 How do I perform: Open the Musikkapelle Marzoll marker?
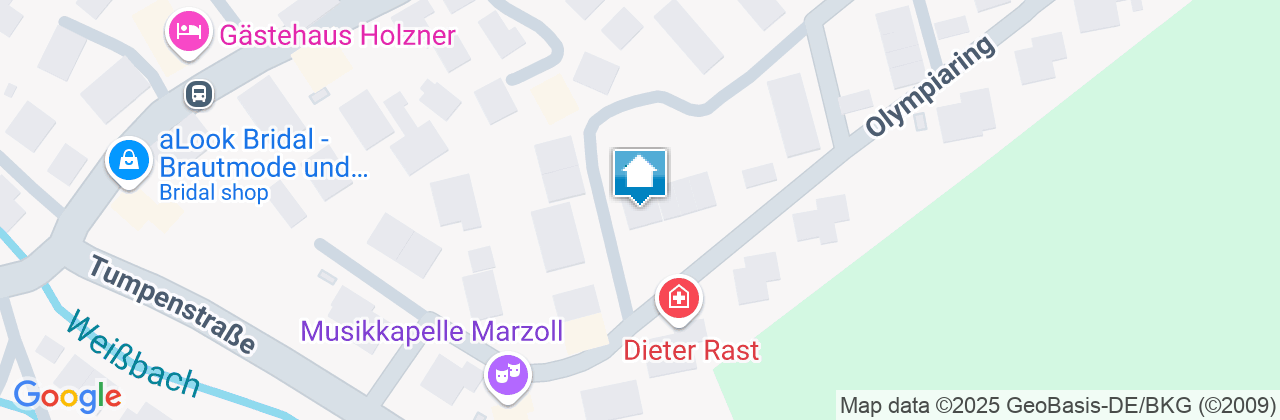(507, 374)
